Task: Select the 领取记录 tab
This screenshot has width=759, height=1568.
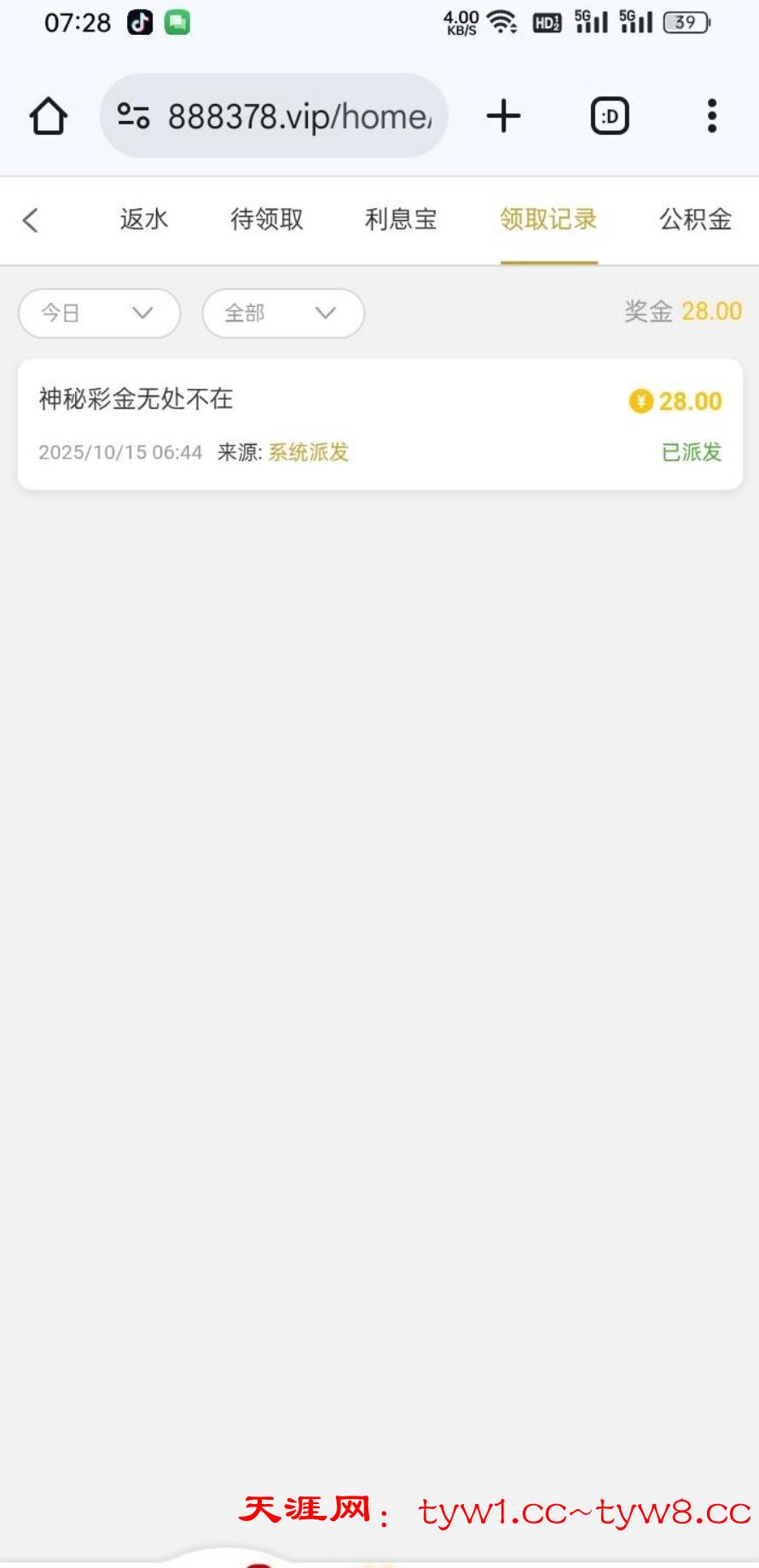Action: [548, 220]
